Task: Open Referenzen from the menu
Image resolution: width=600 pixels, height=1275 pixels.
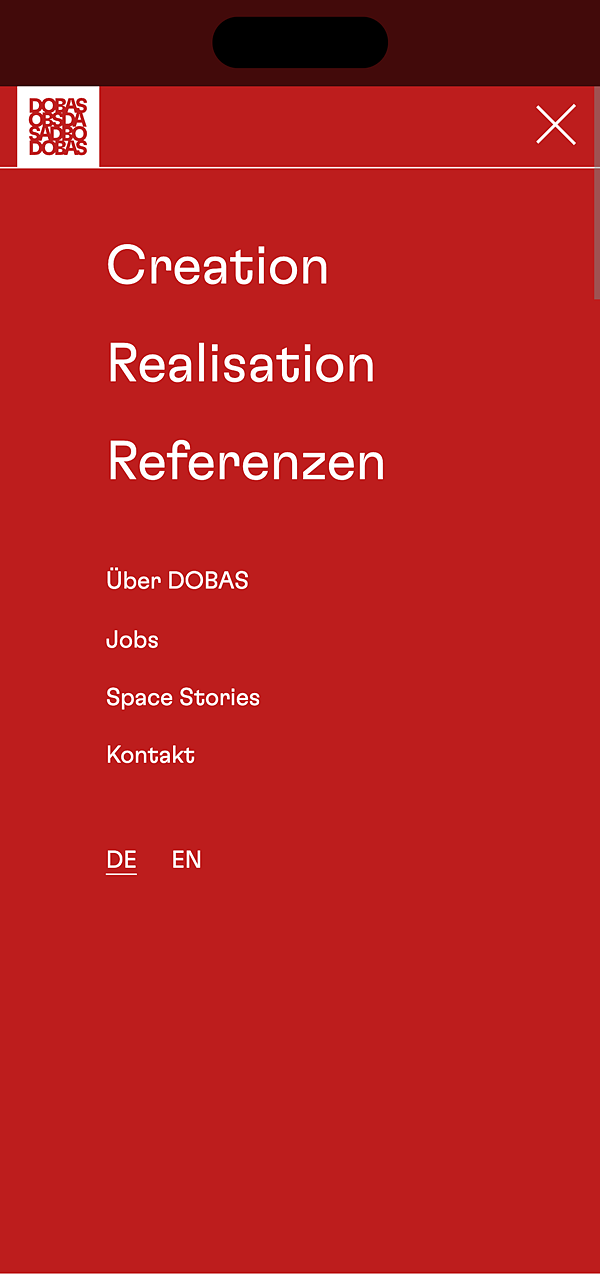Action: (x=246, y=462)
